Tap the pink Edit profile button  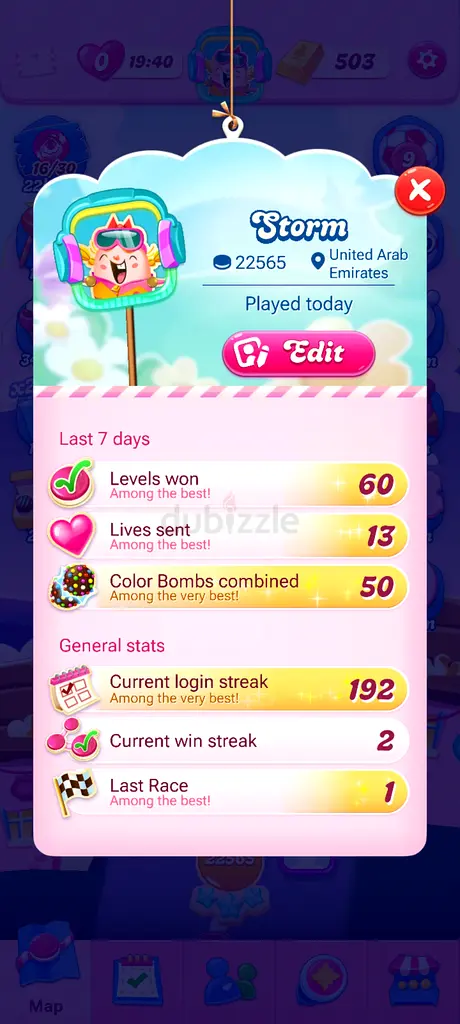pyautogui.click(x=299, y=353)
